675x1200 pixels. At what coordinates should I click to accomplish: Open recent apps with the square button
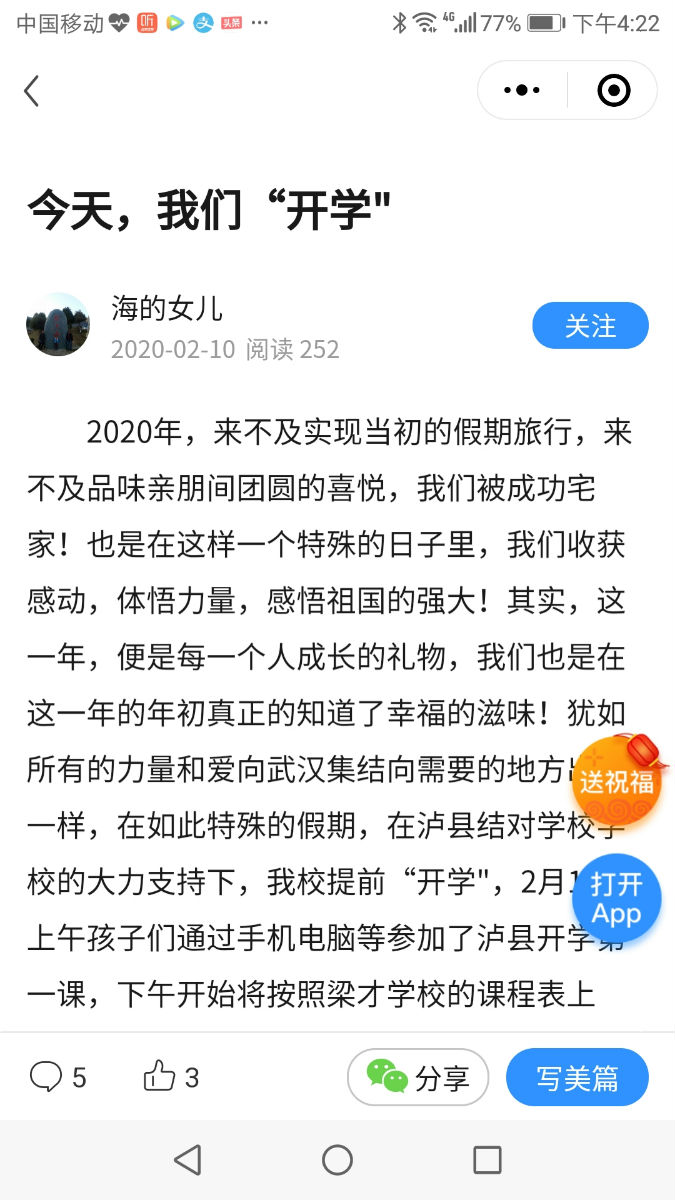coord(487,1160)
